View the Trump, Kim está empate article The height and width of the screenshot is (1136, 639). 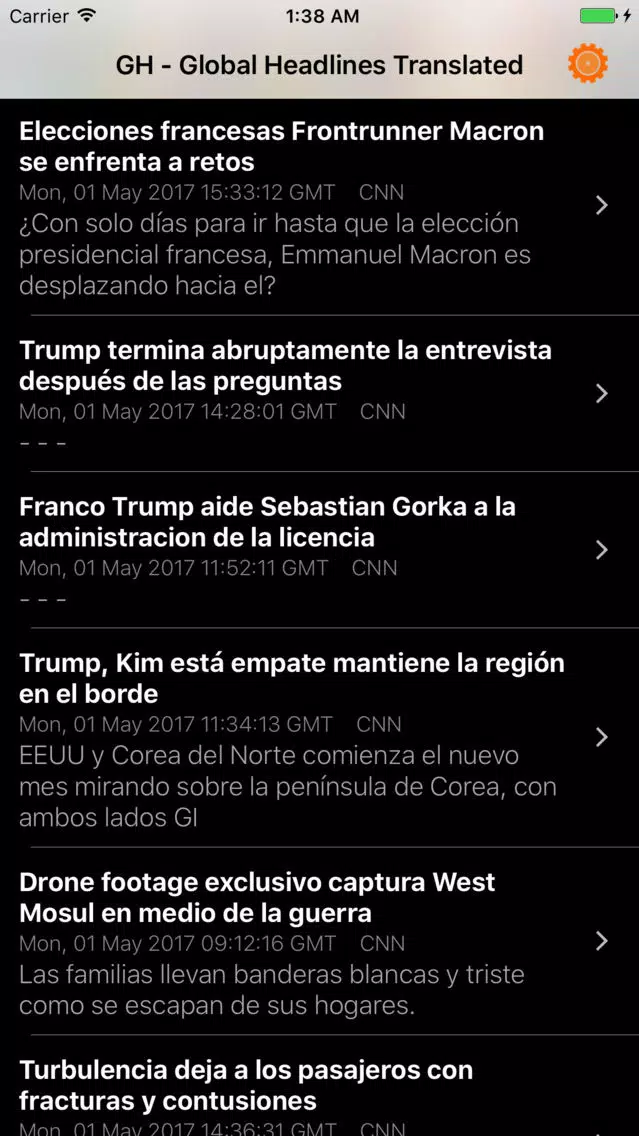click(x=320, y=738)
